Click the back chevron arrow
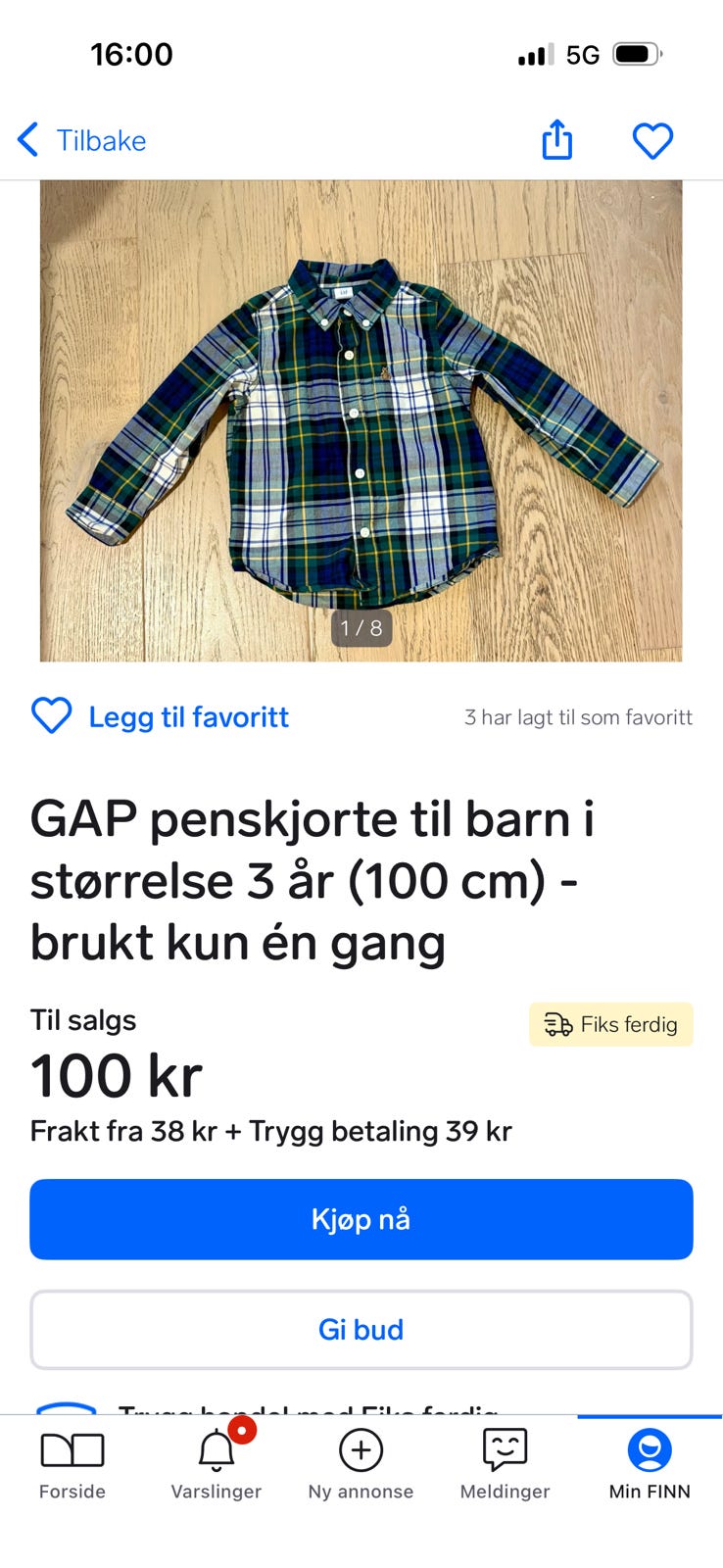The width and height of the screenshot is (723, 1568). pyautogui.click(x=27, y=139)
